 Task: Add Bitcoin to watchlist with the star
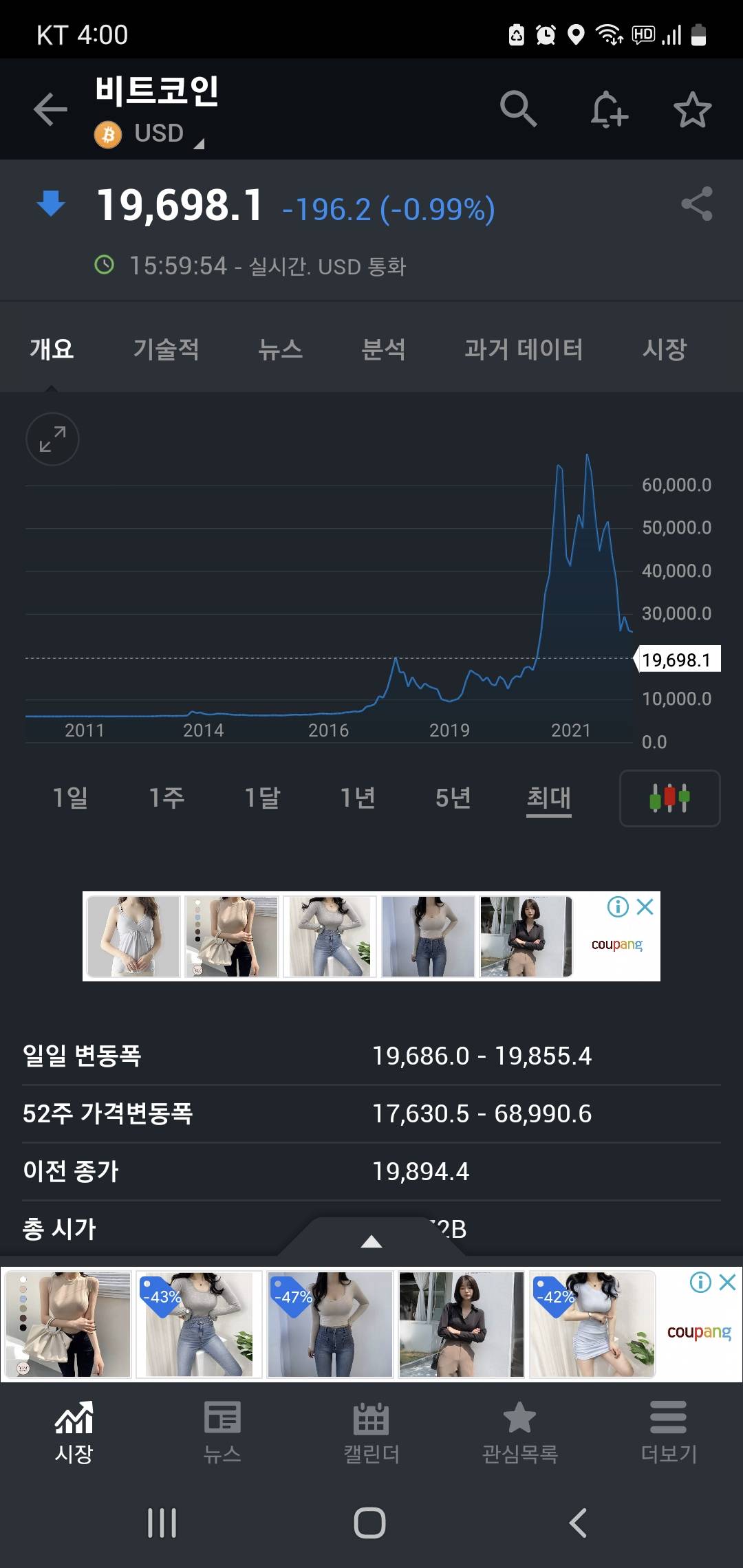(692, 110)
